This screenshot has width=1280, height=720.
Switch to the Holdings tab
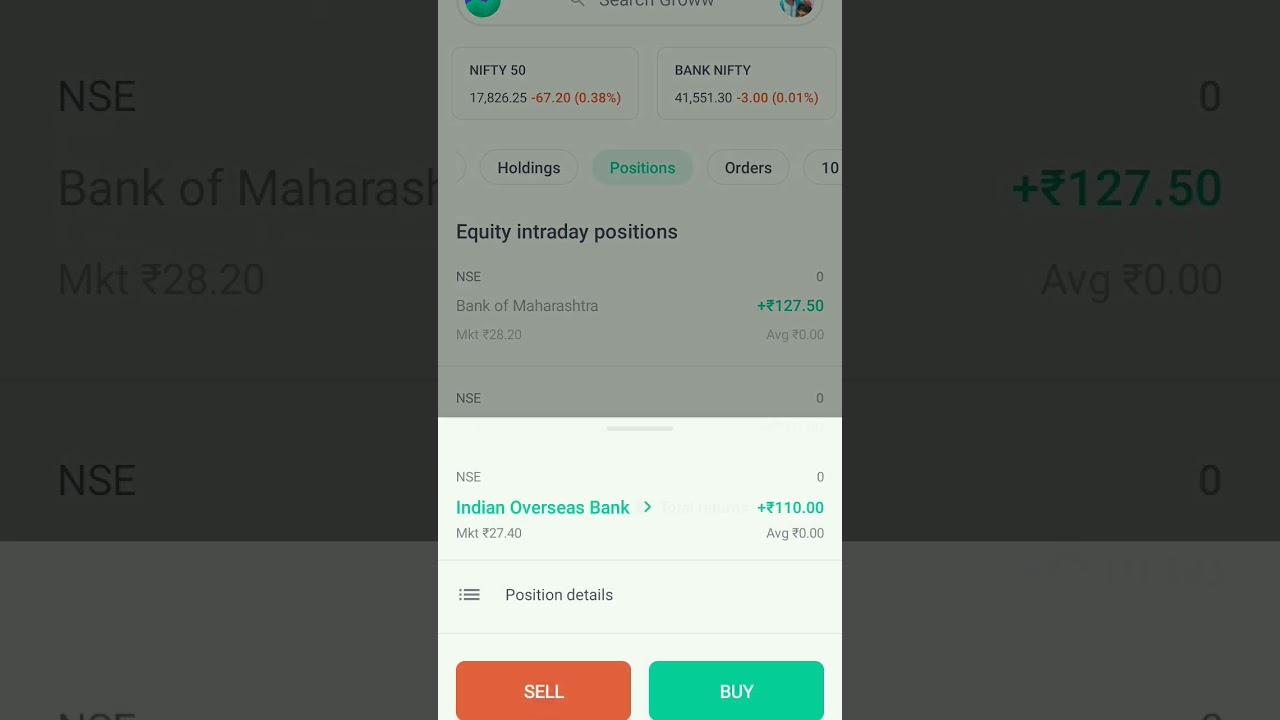pos(528,168)
